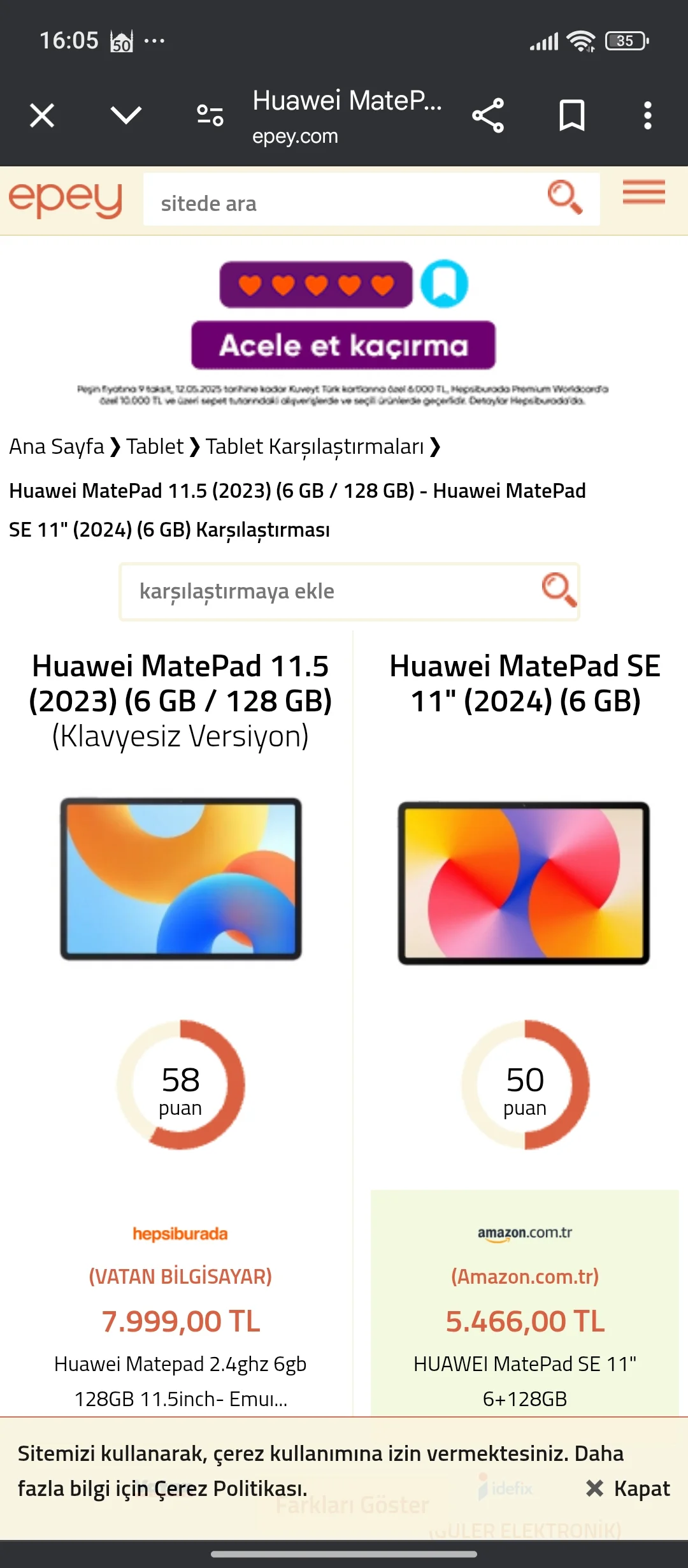Viewport: 688px width, 1568px height.
Task: Dismiss the cookie notice with Kapat
Action: tap(628, 1489)
